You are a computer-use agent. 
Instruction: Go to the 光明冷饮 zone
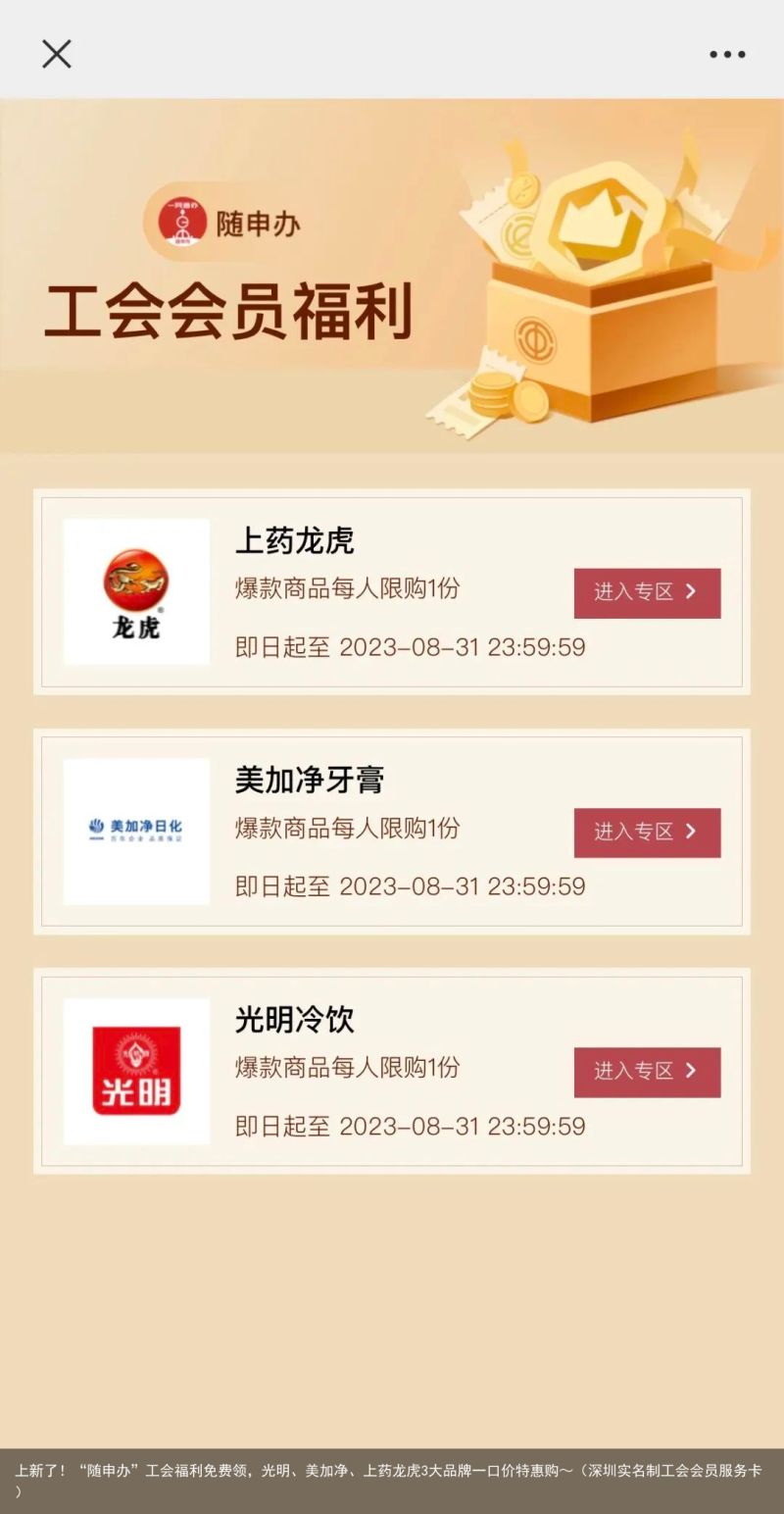point(647,1072)
